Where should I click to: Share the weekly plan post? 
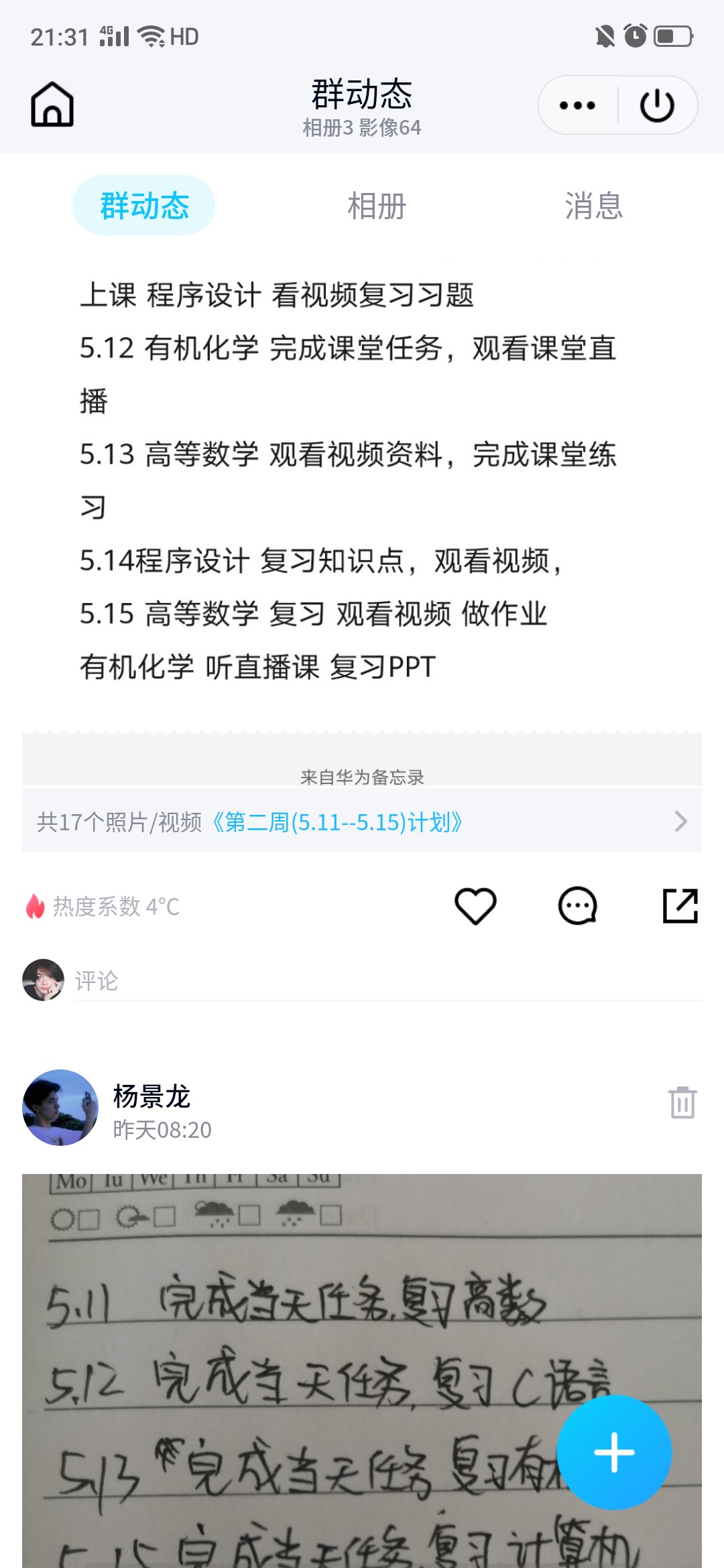680,906
